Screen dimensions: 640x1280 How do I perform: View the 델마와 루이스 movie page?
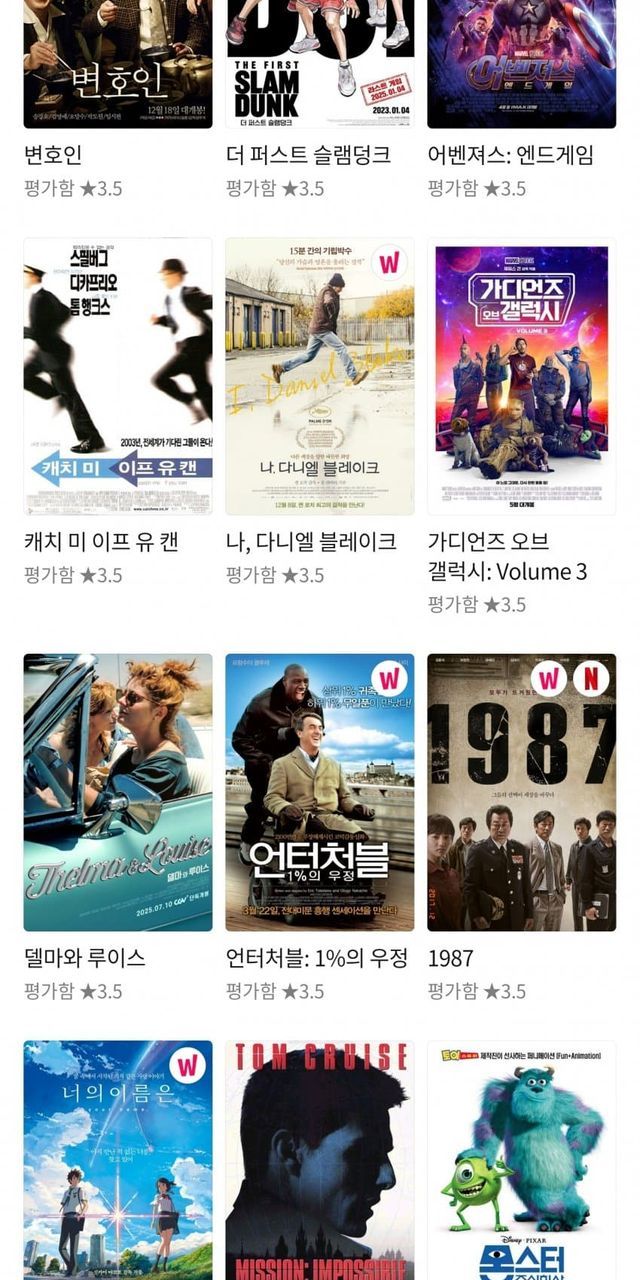118,792
